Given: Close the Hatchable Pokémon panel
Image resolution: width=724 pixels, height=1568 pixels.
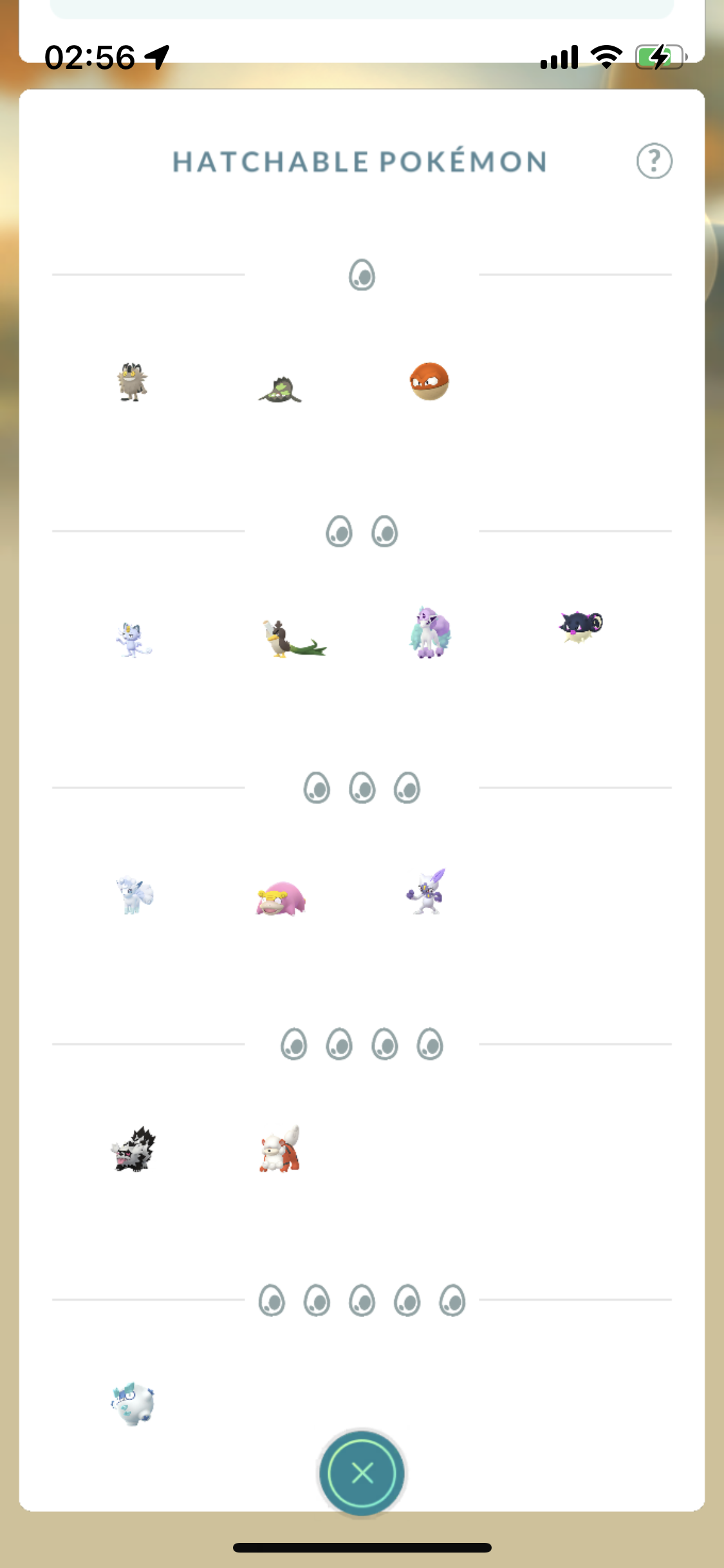Looking at the screenshot, I should pos(362,1472).
